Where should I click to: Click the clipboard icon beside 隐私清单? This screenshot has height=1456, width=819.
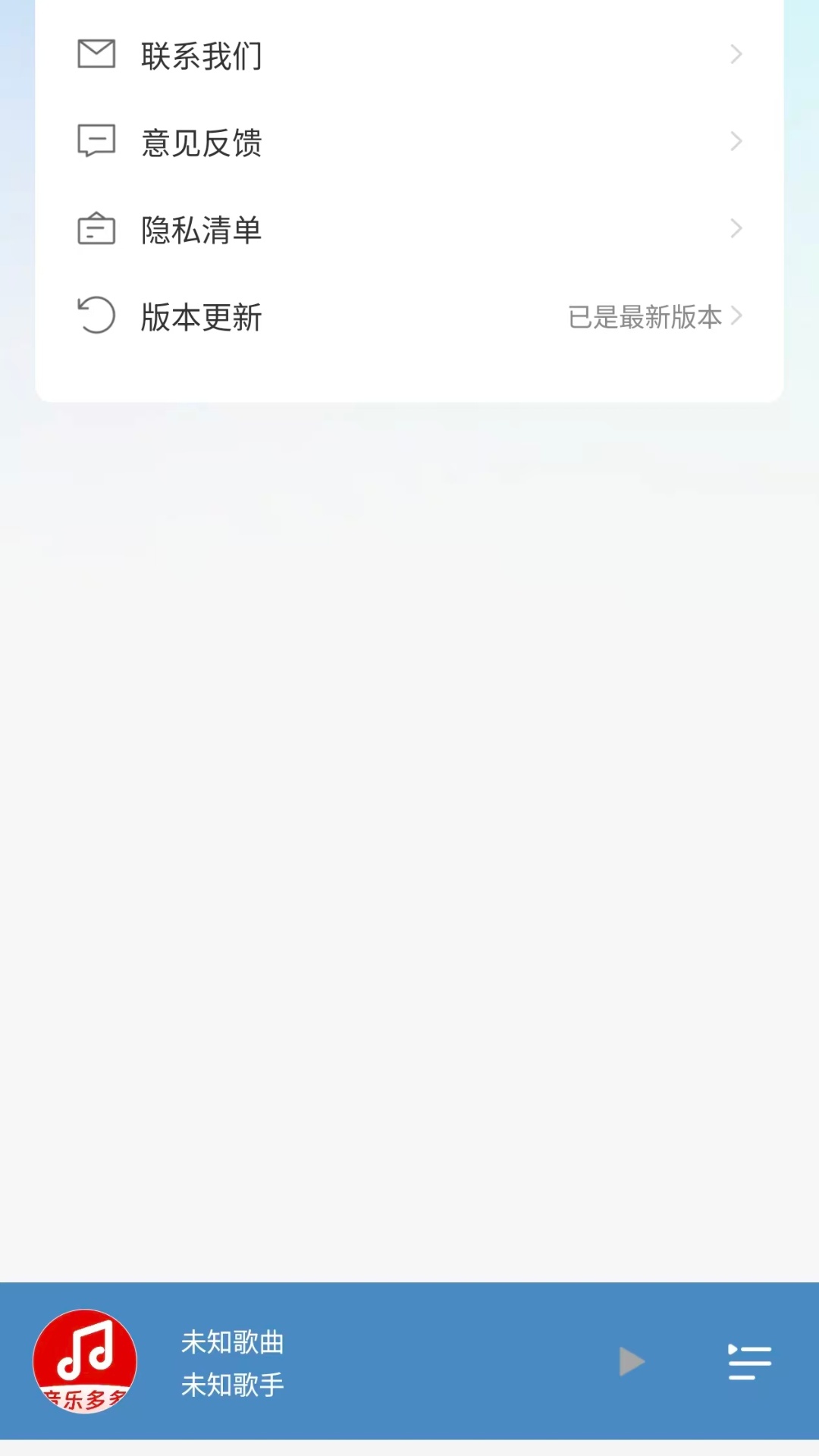pyautogui.click(x=96, y=228)
